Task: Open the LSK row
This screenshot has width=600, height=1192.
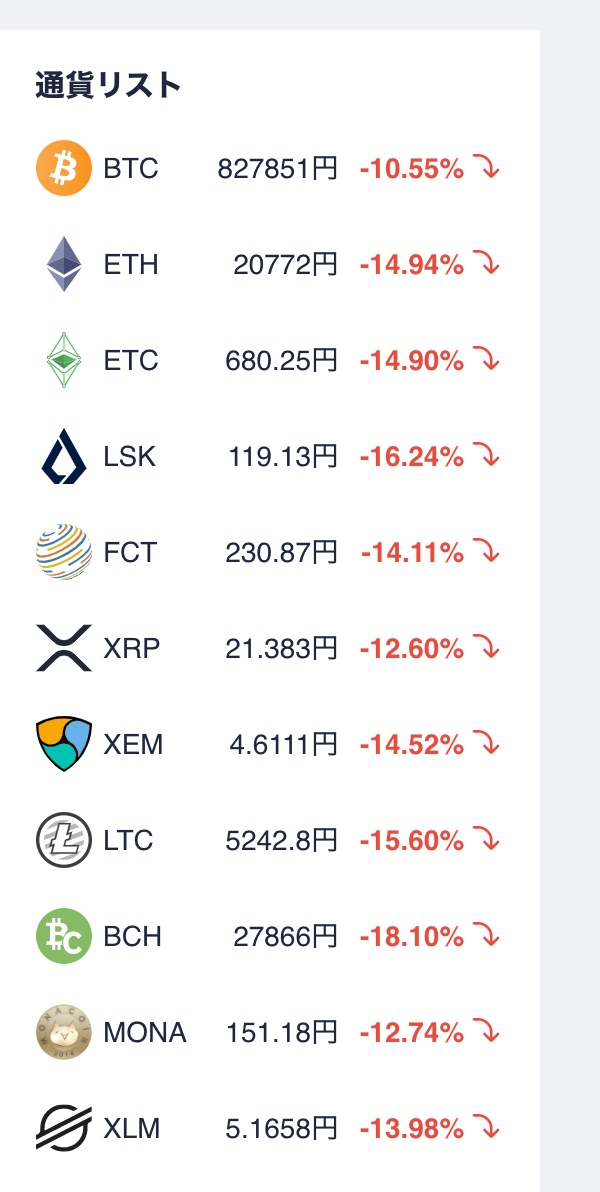Action: [x=268, y=457]
